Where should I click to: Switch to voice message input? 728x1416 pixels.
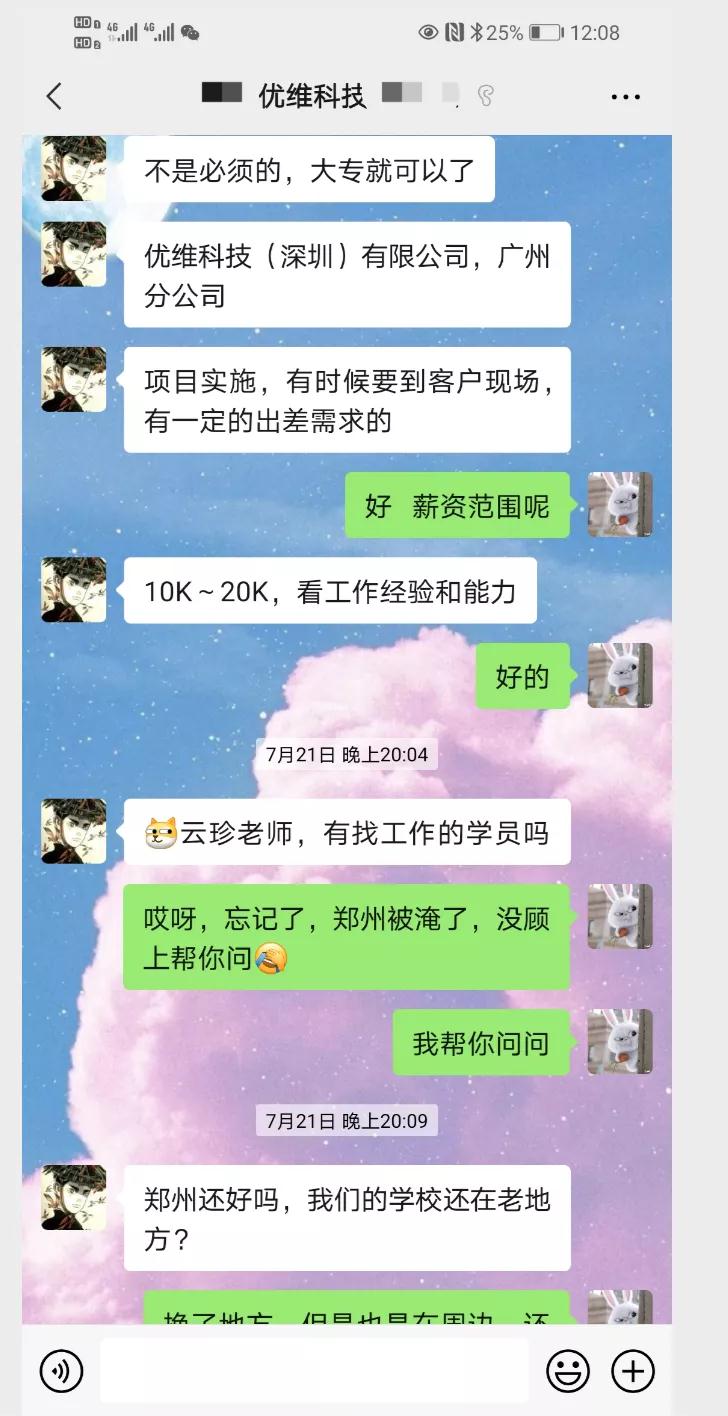[61, 1370]
